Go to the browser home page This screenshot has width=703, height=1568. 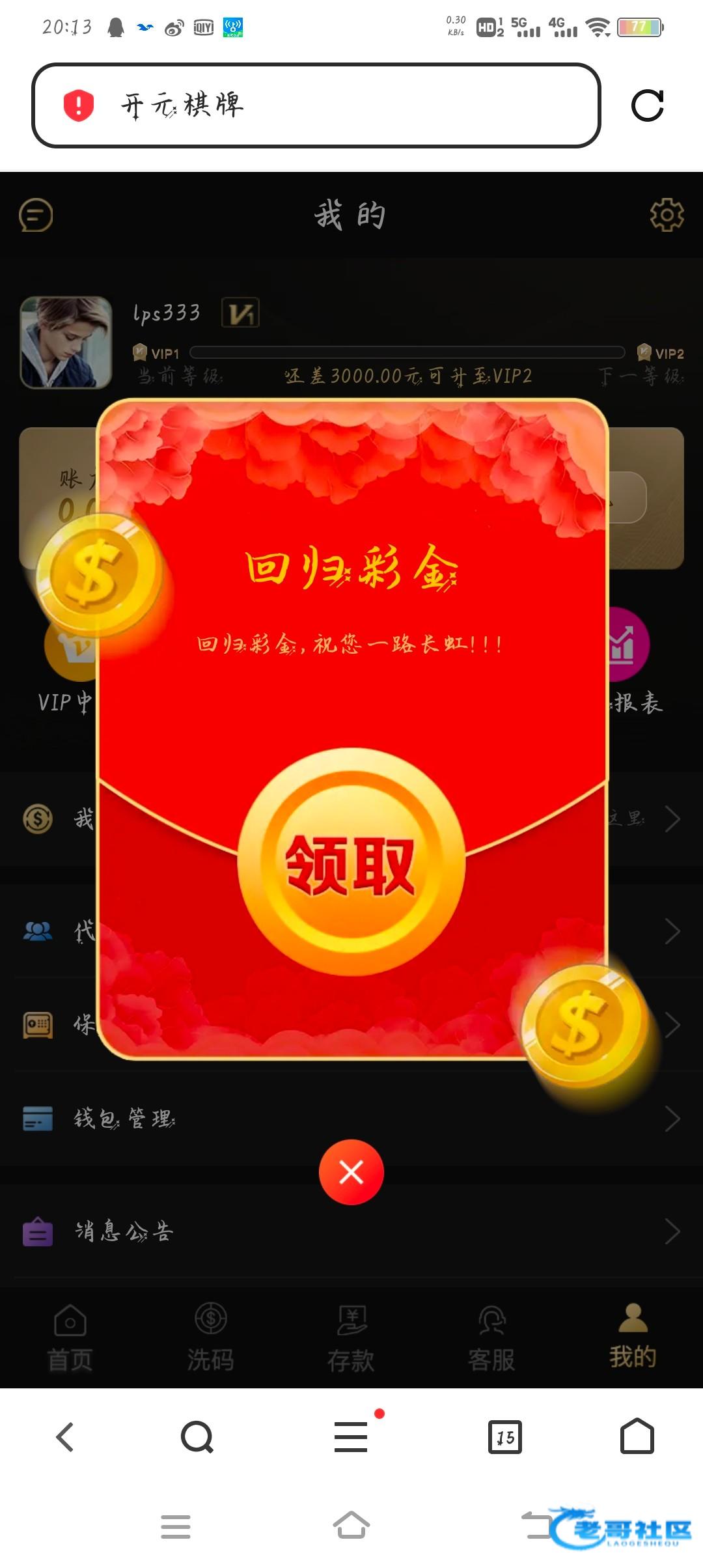[x=637, y=1437]
